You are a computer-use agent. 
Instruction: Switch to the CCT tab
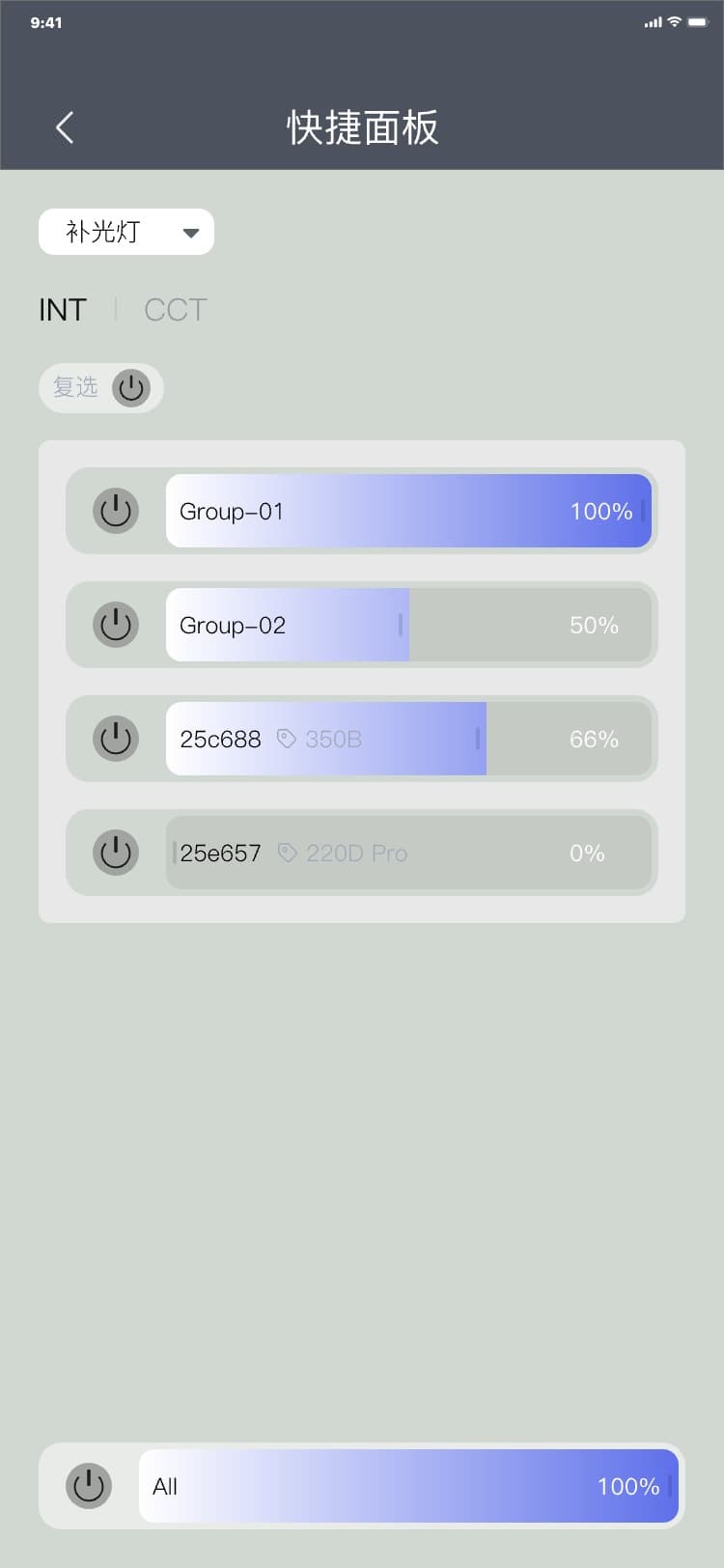[x=175, y=310]
